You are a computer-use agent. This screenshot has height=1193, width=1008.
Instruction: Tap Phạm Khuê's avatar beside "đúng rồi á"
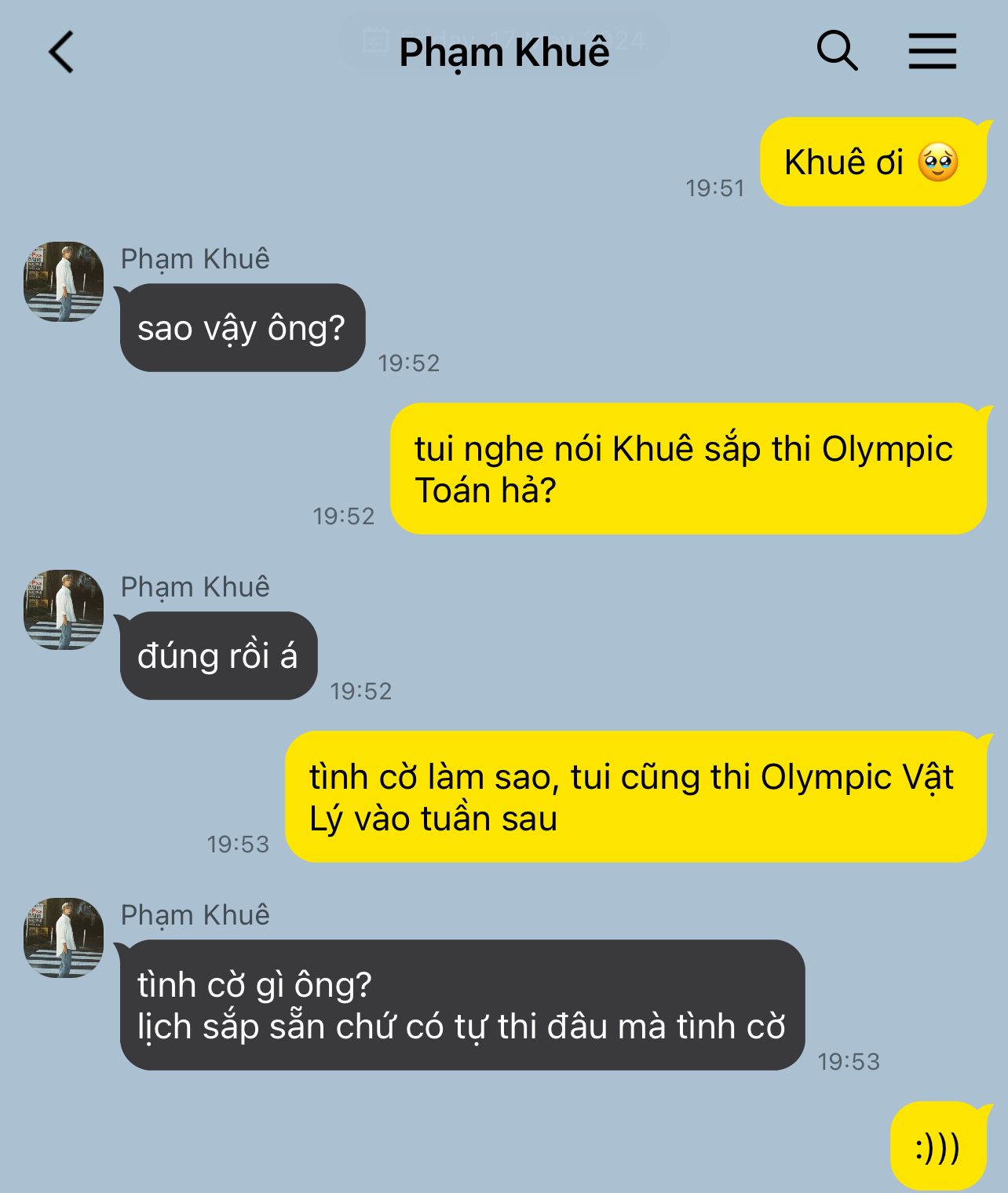[x=64, y=610]
